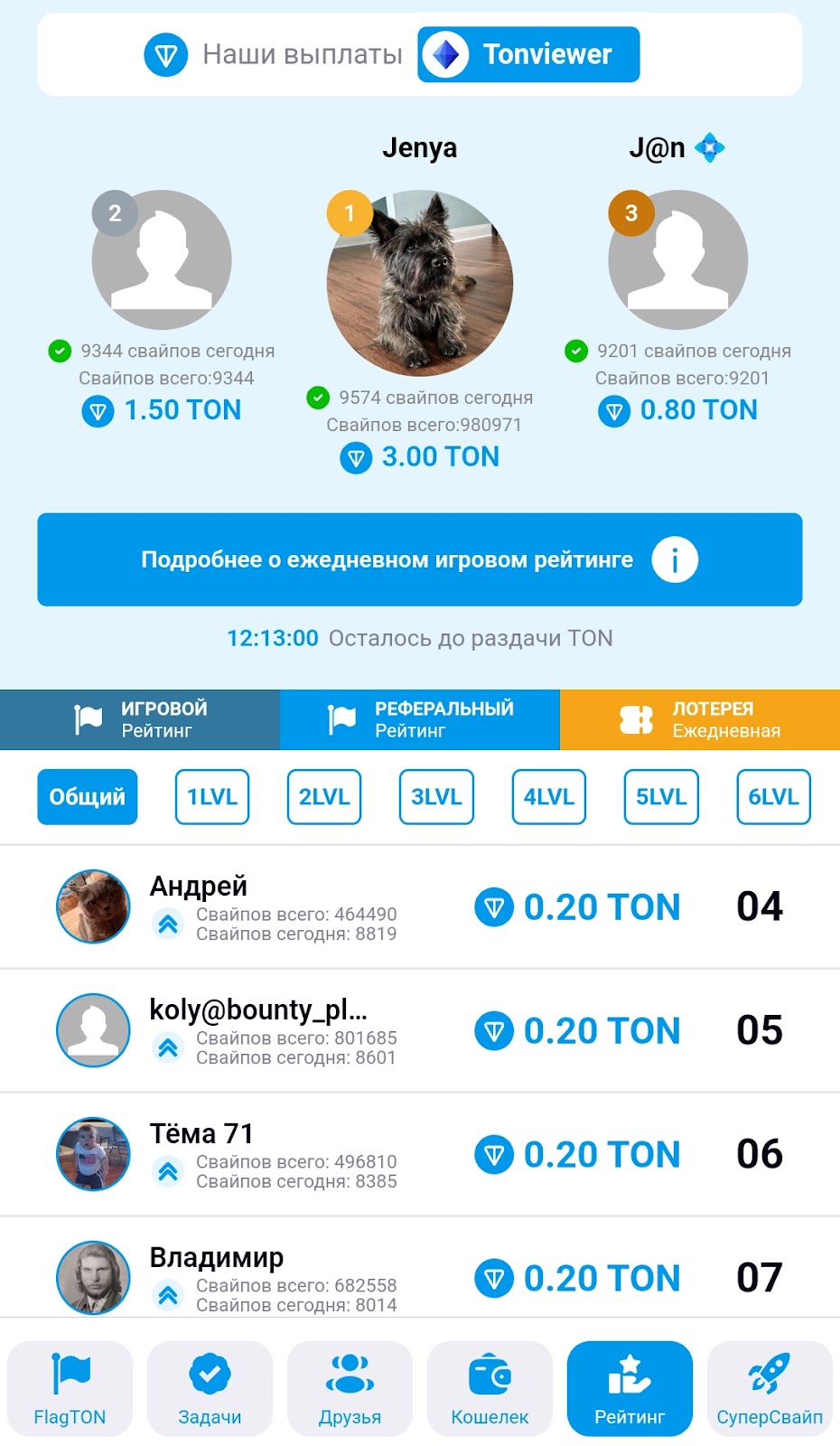840x1446 pixels.
Task: Open the Задачи tab
Action: (210, 1388)
